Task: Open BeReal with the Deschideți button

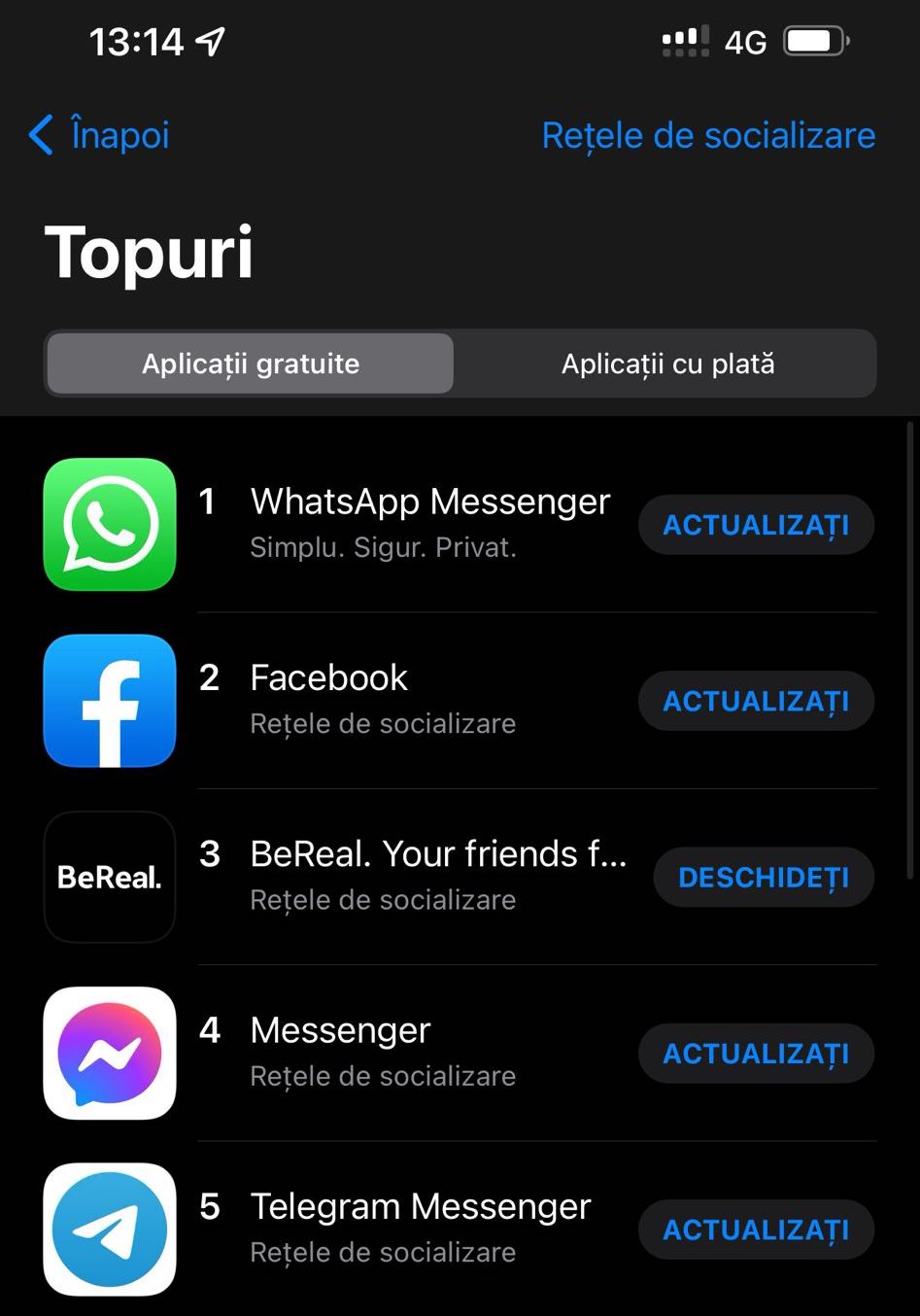Action: click(764, 878)
